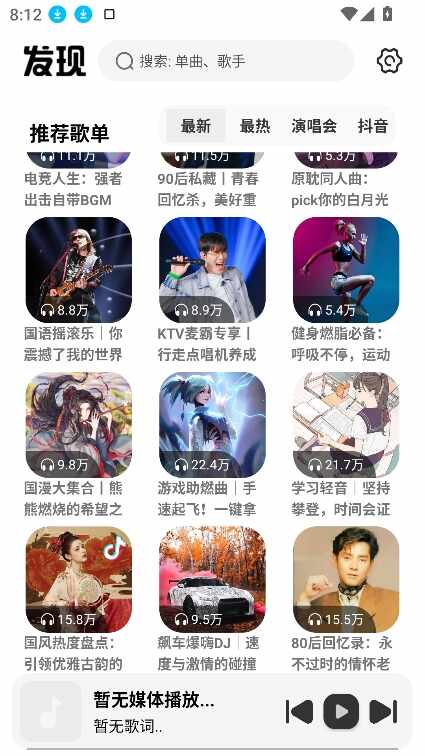
Task: Skip to the next track
Action: tap(383, 712)
